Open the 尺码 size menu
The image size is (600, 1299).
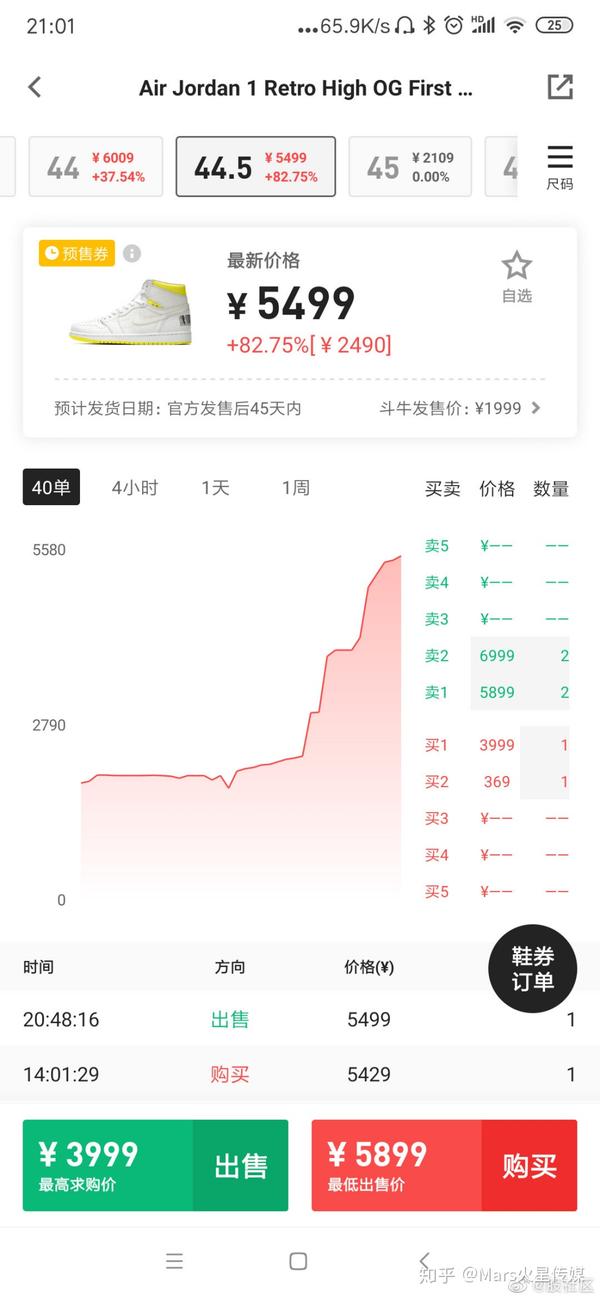pos(560,167)
